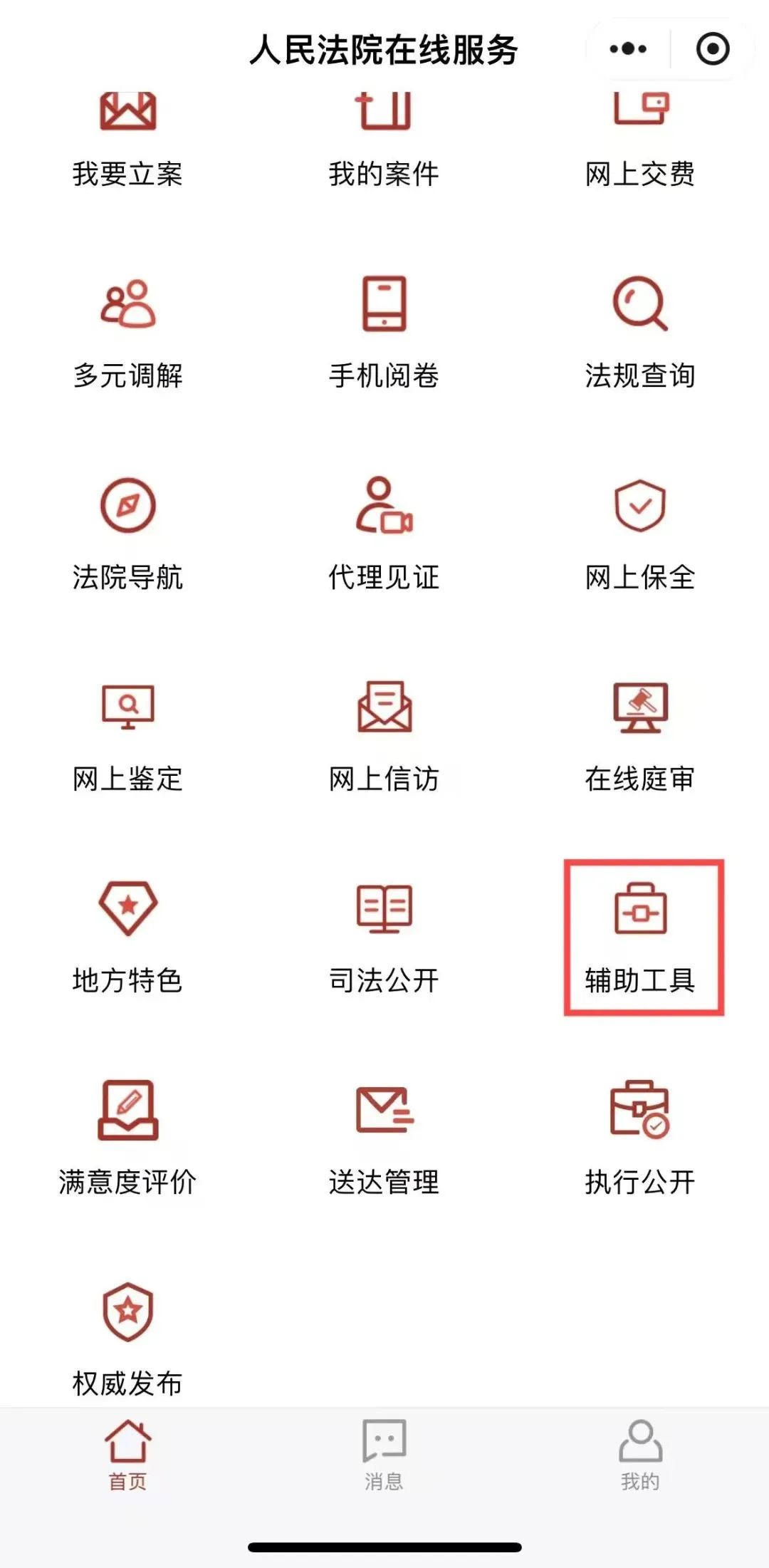769x1568 pixels.
Task: Open 辅助工具 toolbox
Action: point(642,936)
